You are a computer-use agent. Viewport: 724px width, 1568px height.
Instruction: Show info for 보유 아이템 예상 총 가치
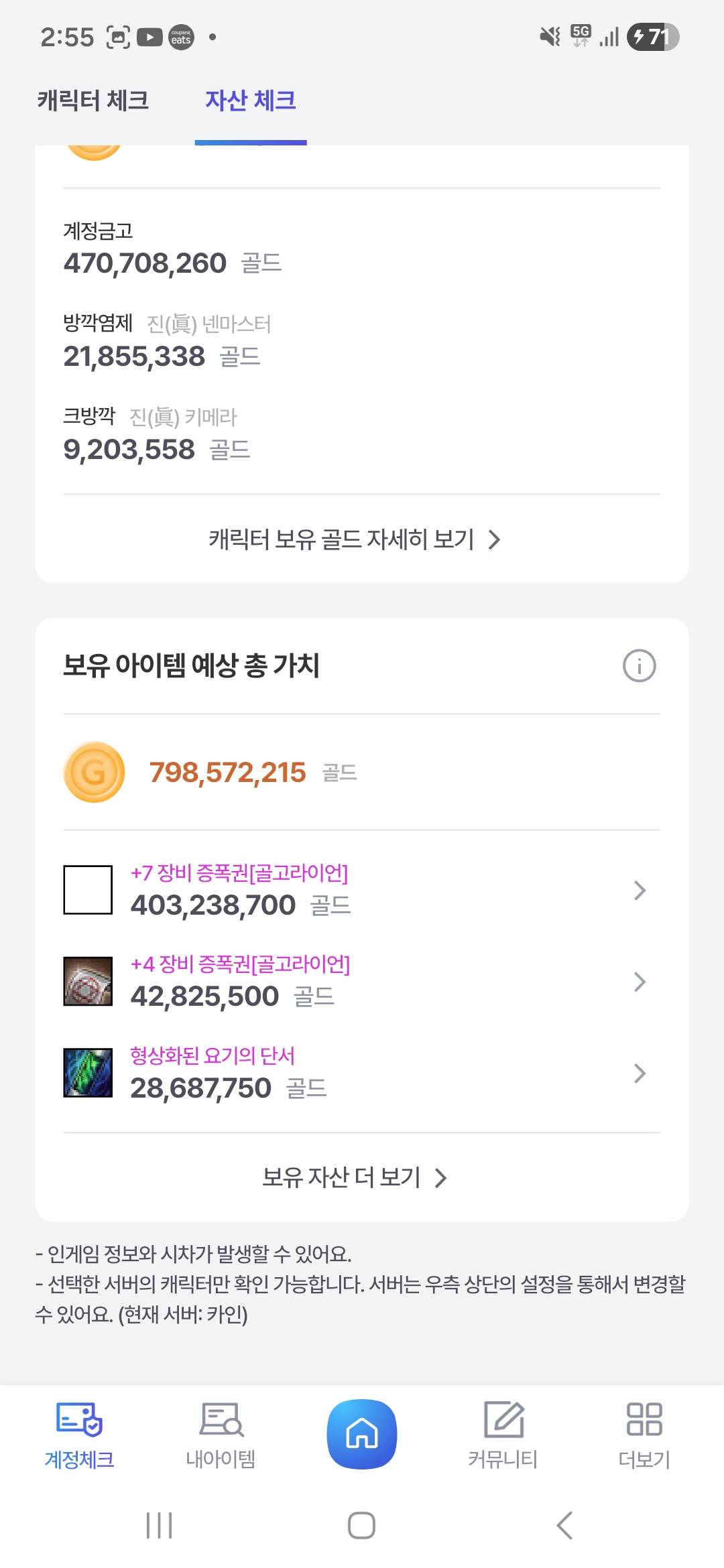tap(639, 666)
